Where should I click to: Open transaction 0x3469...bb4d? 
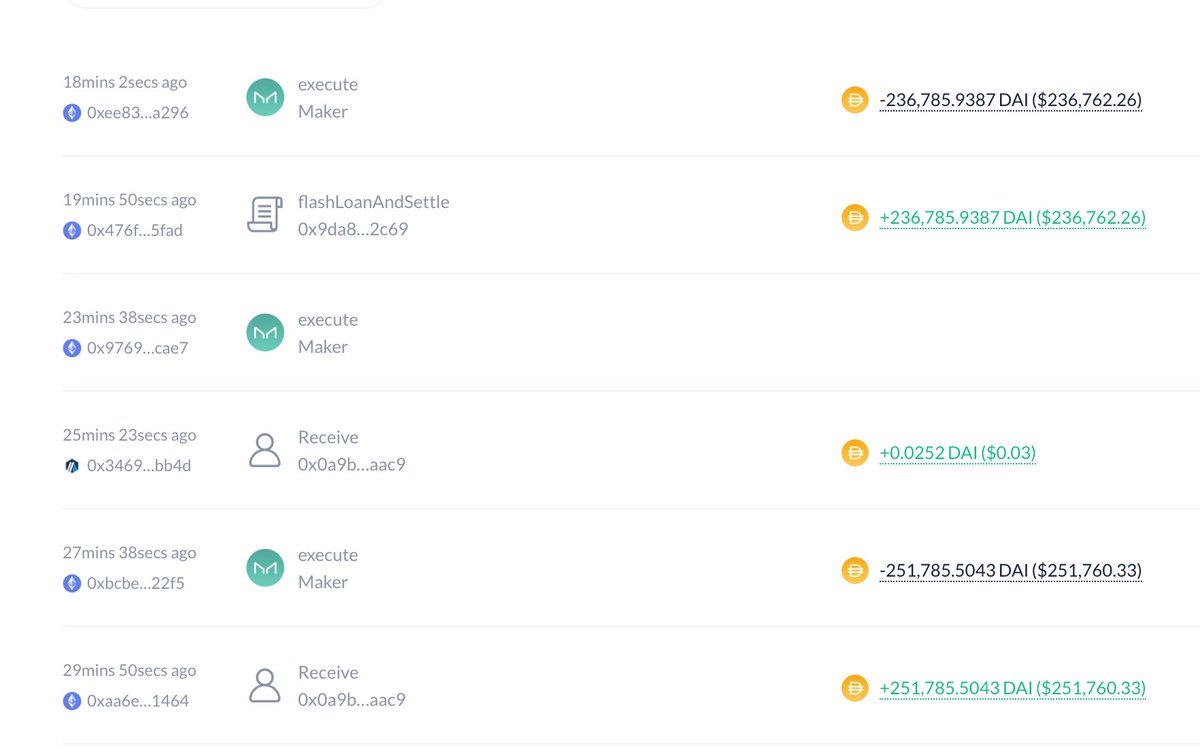tap(138, 466)
